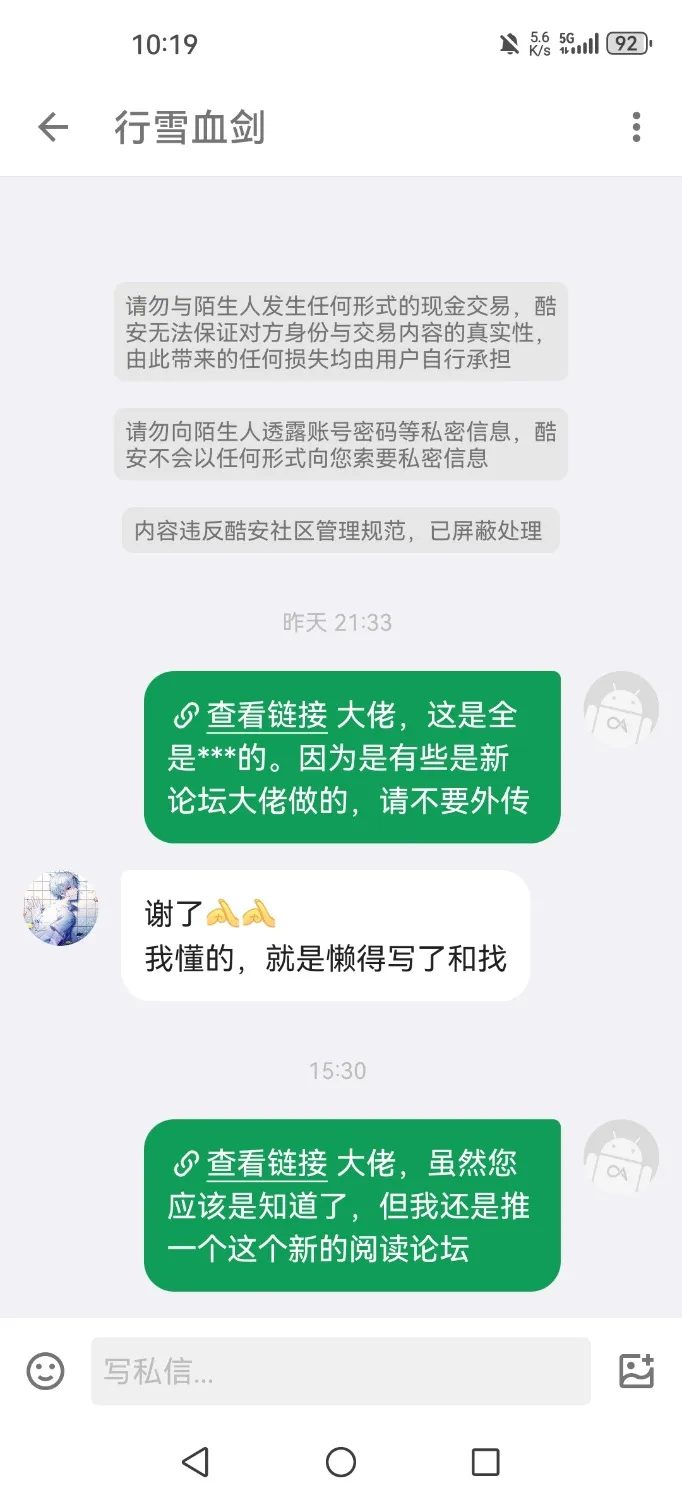Viewport: 682px width, 1500px height.
Task: Tap the system home button
Action: tap(341, 1462)
